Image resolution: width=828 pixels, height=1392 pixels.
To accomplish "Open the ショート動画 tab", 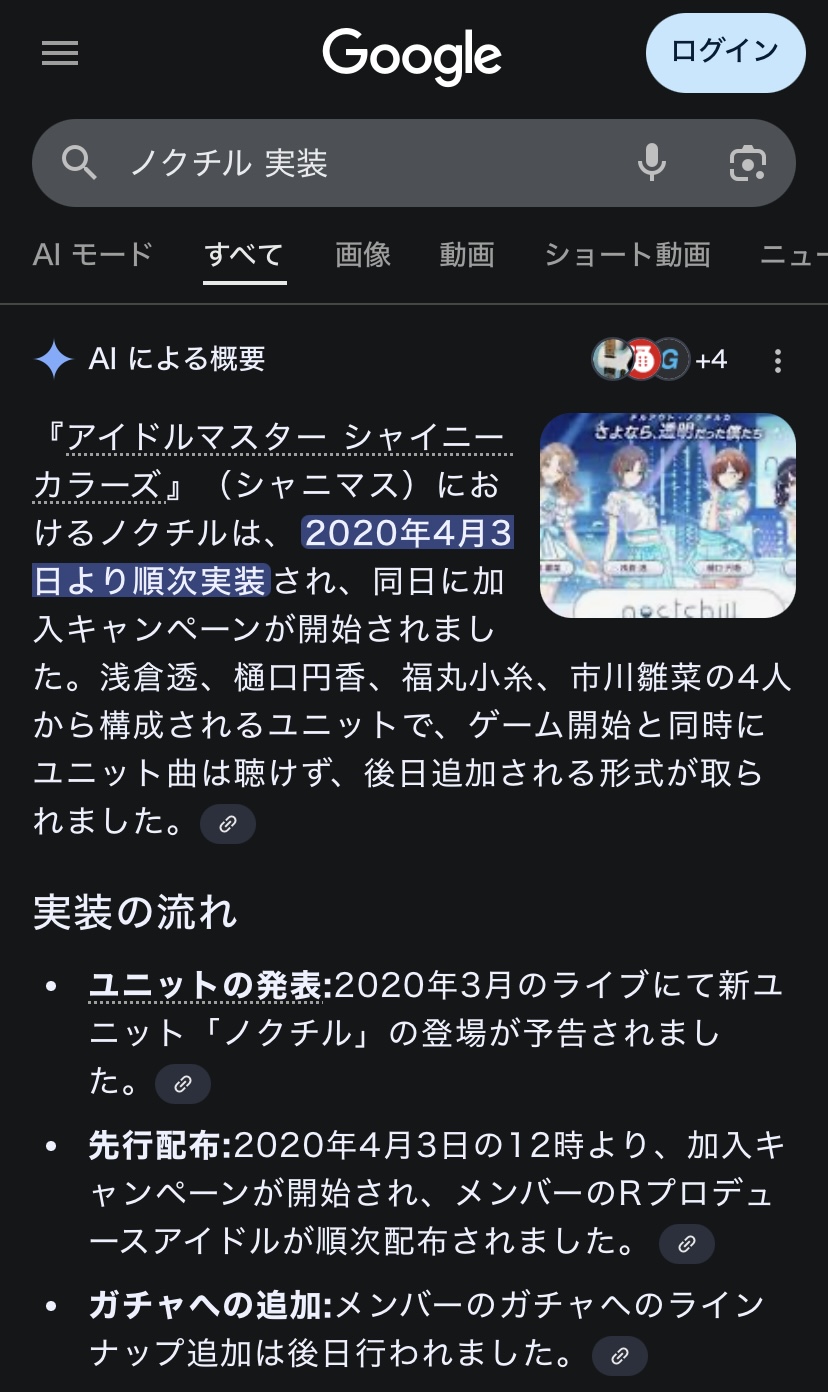I will (627, 255).
